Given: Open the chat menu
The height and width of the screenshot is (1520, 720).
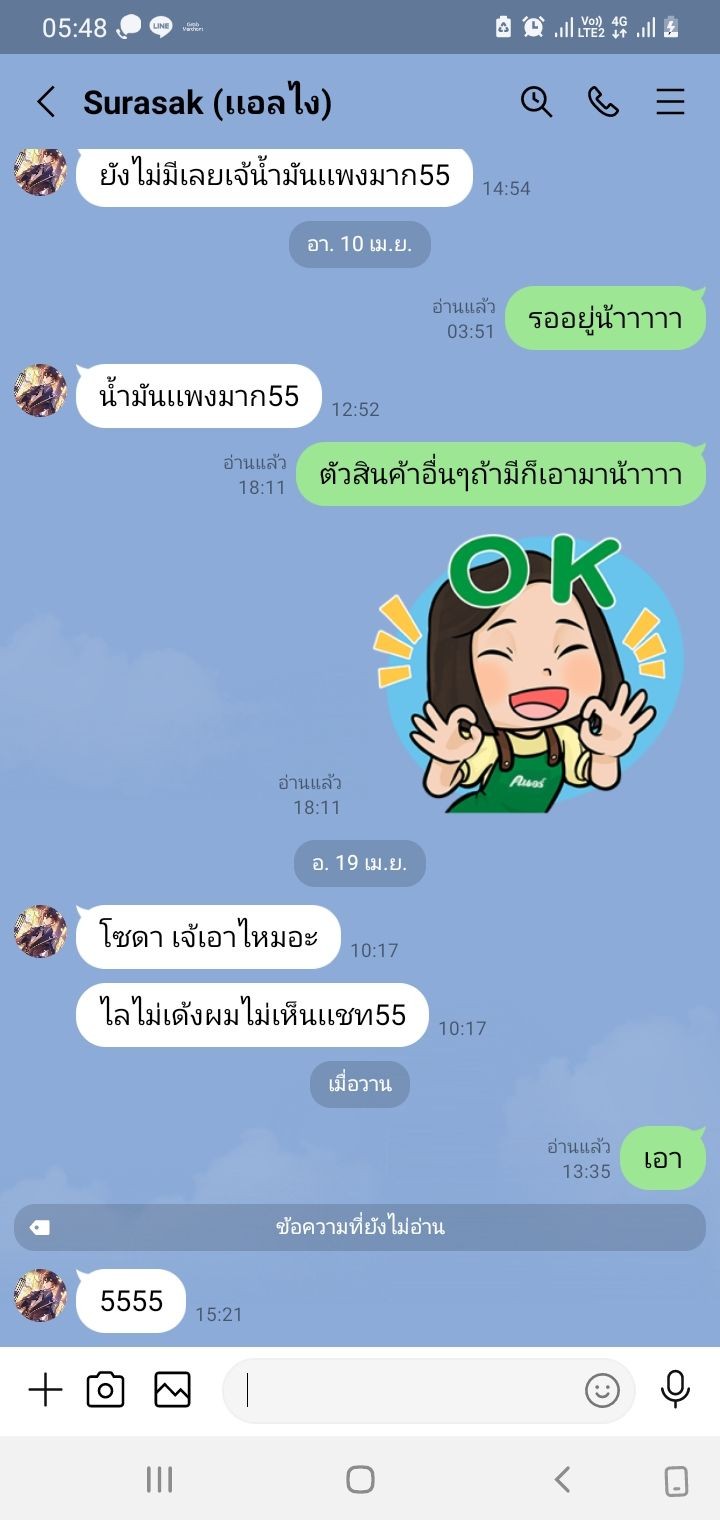Looking at the screenshot, I should point(670,102).
